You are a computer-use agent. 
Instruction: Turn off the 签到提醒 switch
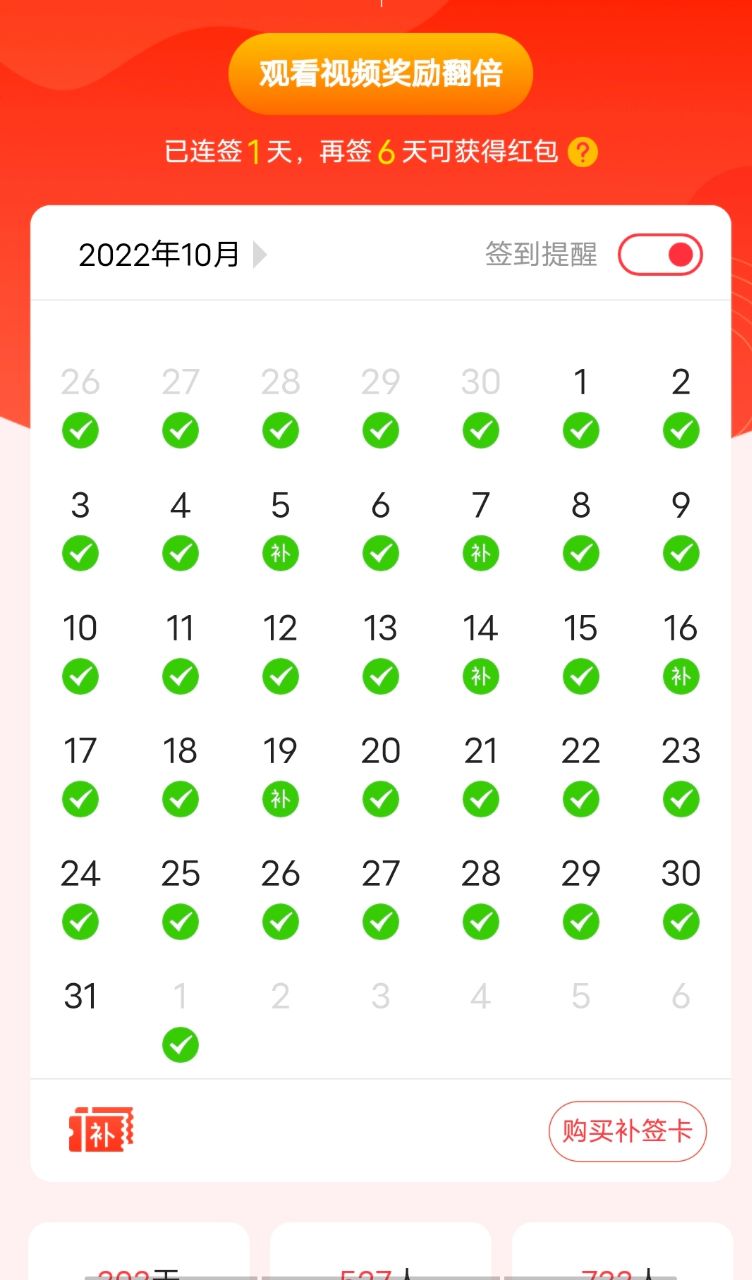pyautogui.click(x=660, y=255)
